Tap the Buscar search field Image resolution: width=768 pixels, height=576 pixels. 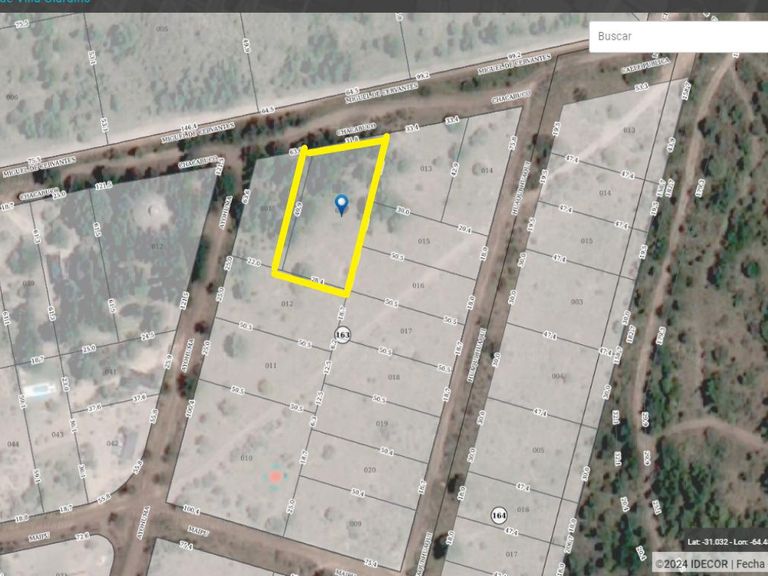pos(678,36)
